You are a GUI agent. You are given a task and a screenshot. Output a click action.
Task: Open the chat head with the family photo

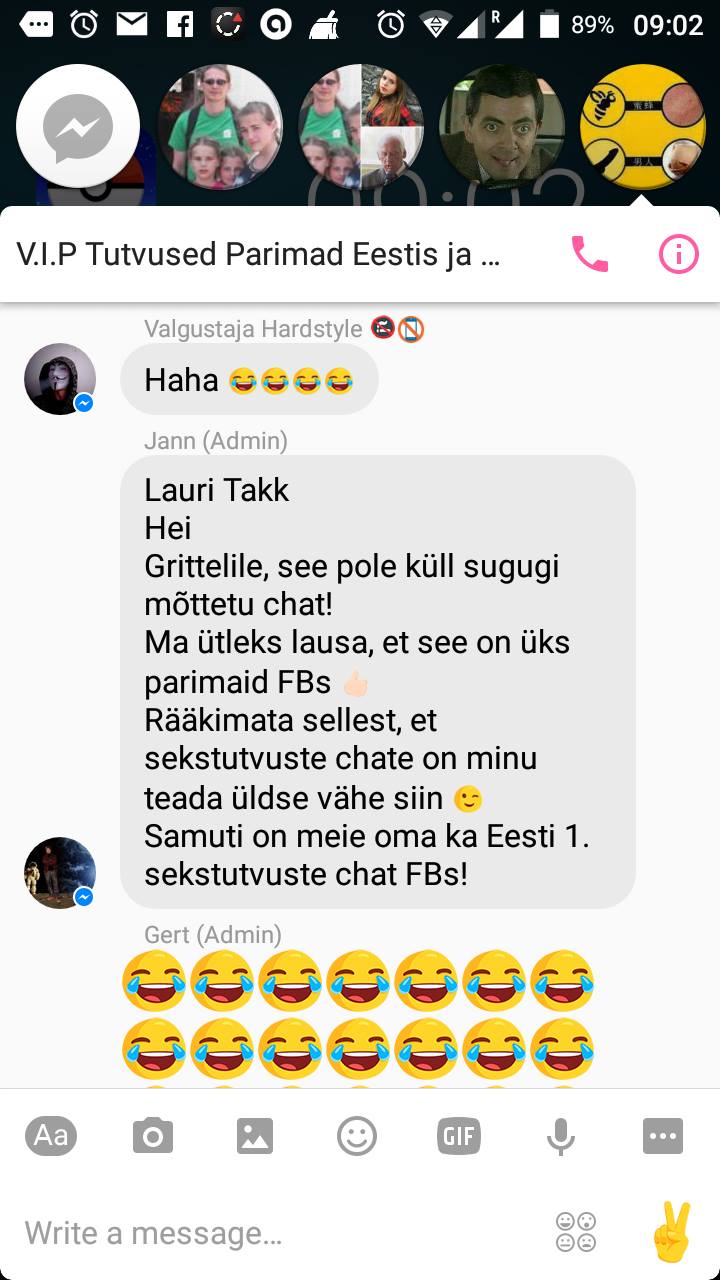219,127
